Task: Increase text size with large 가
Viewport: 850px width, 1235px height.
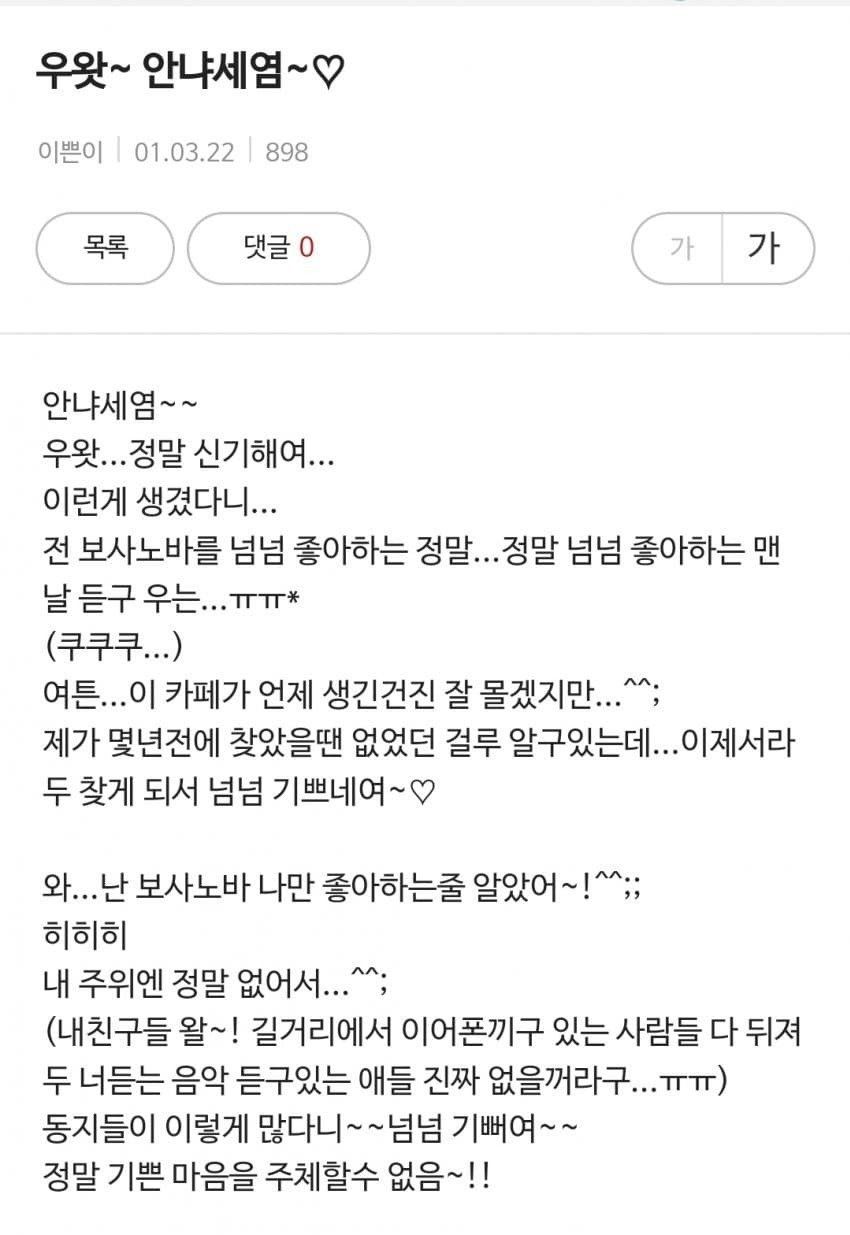Action: point(765,247)
